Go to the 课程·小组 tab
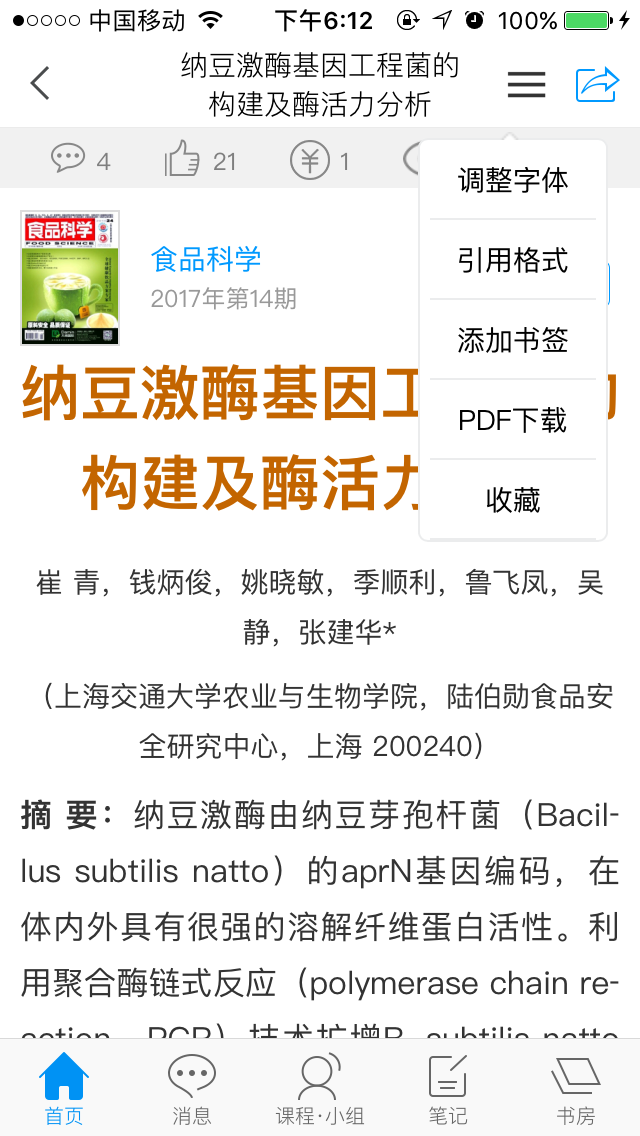 320,1088
